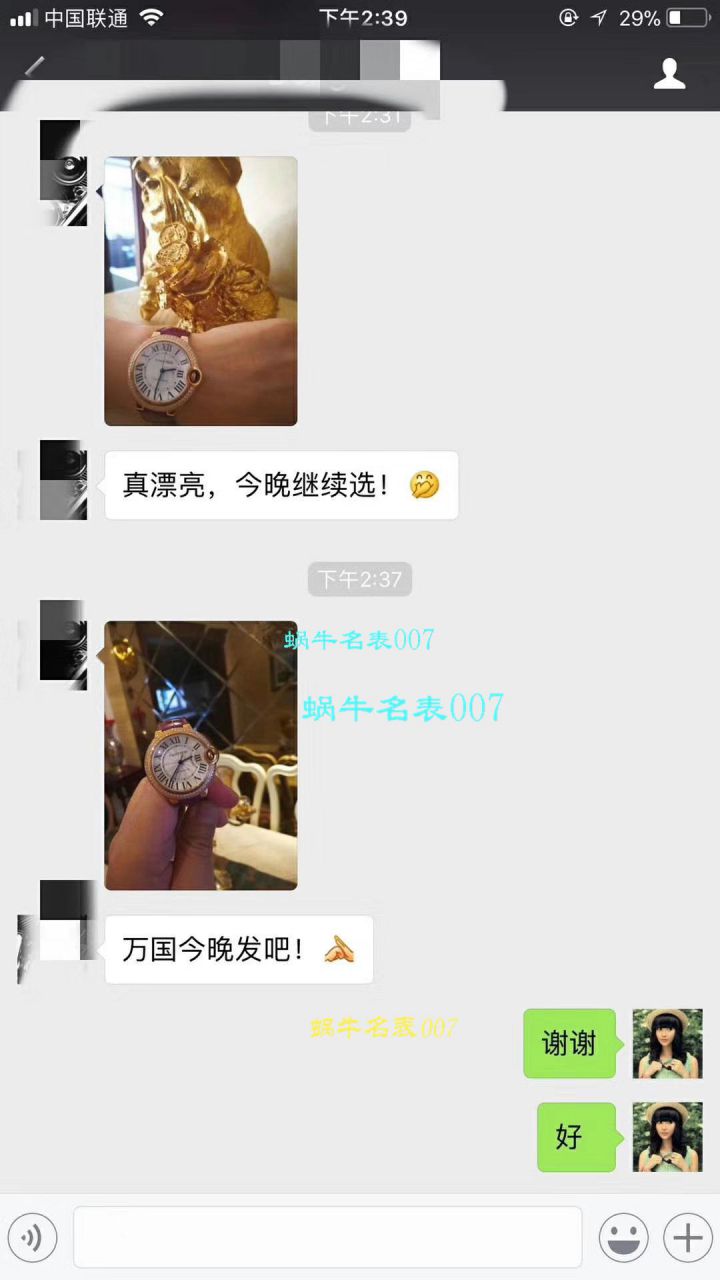Open the plus attachments menu
The width and height of the screenshot is (720, 1280).
pos(687,1238)
